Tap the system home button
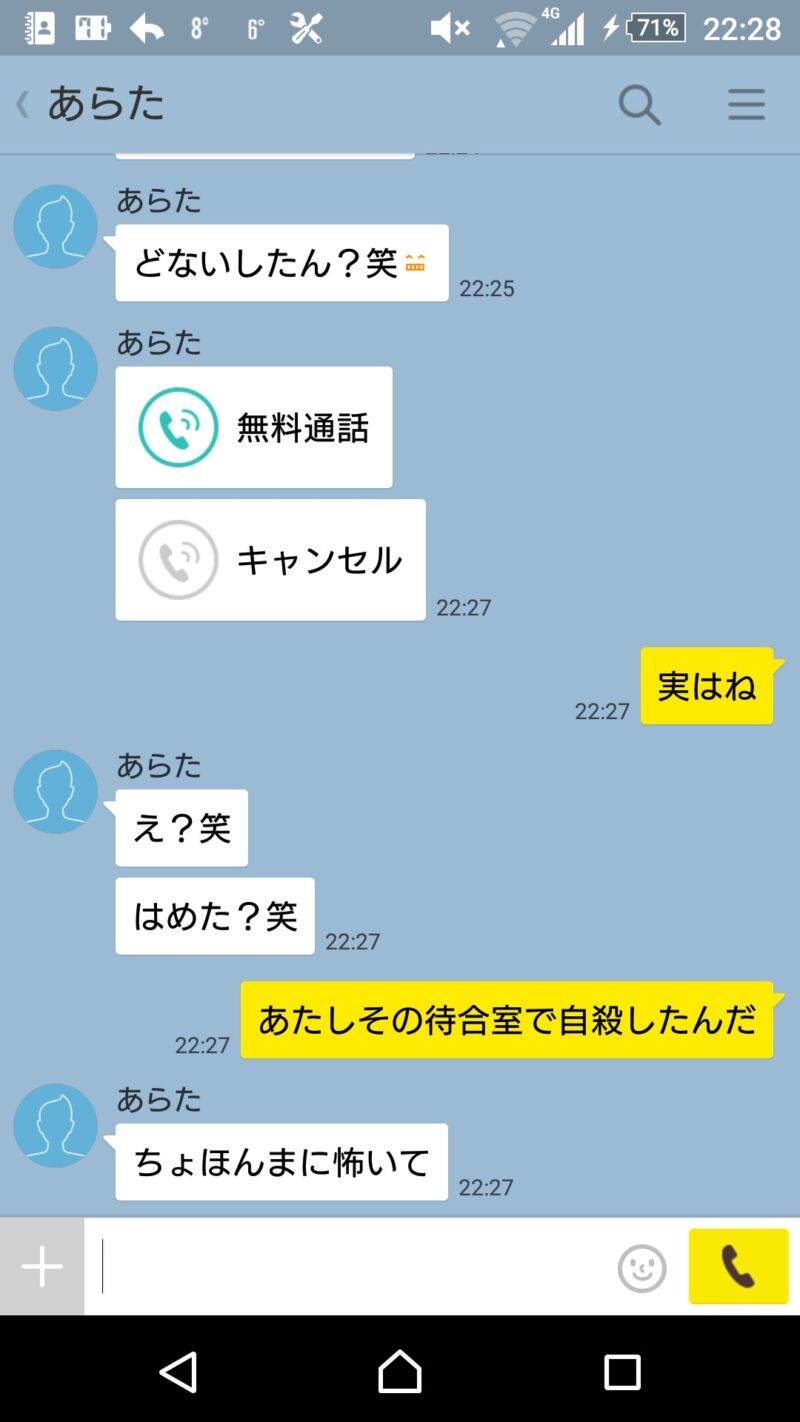800x1422 pixels. 400,1371
